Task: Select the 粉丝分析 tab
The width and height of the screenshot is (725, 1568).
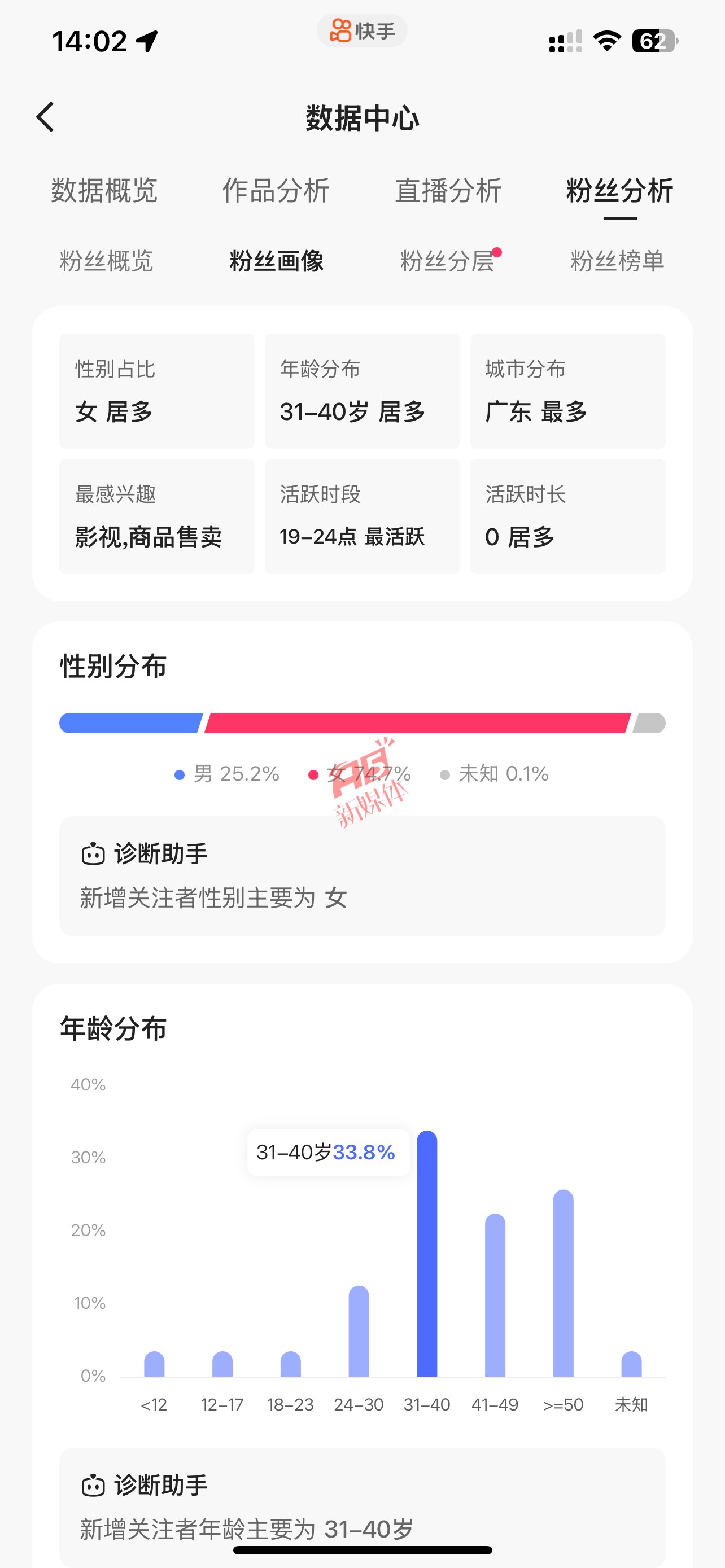Action: coord(619,191)
